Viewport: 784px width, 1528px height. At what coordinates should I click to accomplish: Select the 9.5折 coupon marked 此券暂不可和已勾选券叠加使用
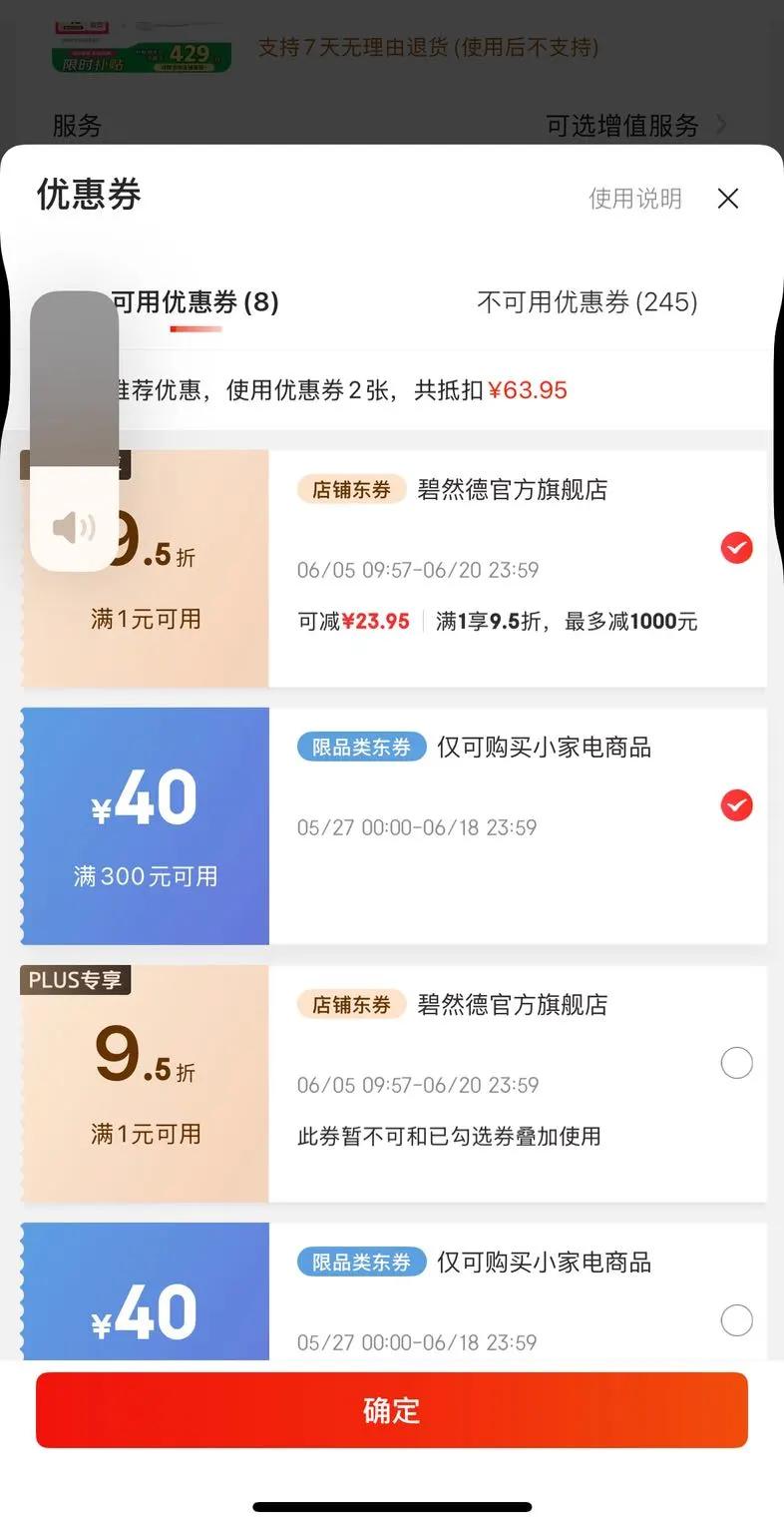tap(736, 1063)
